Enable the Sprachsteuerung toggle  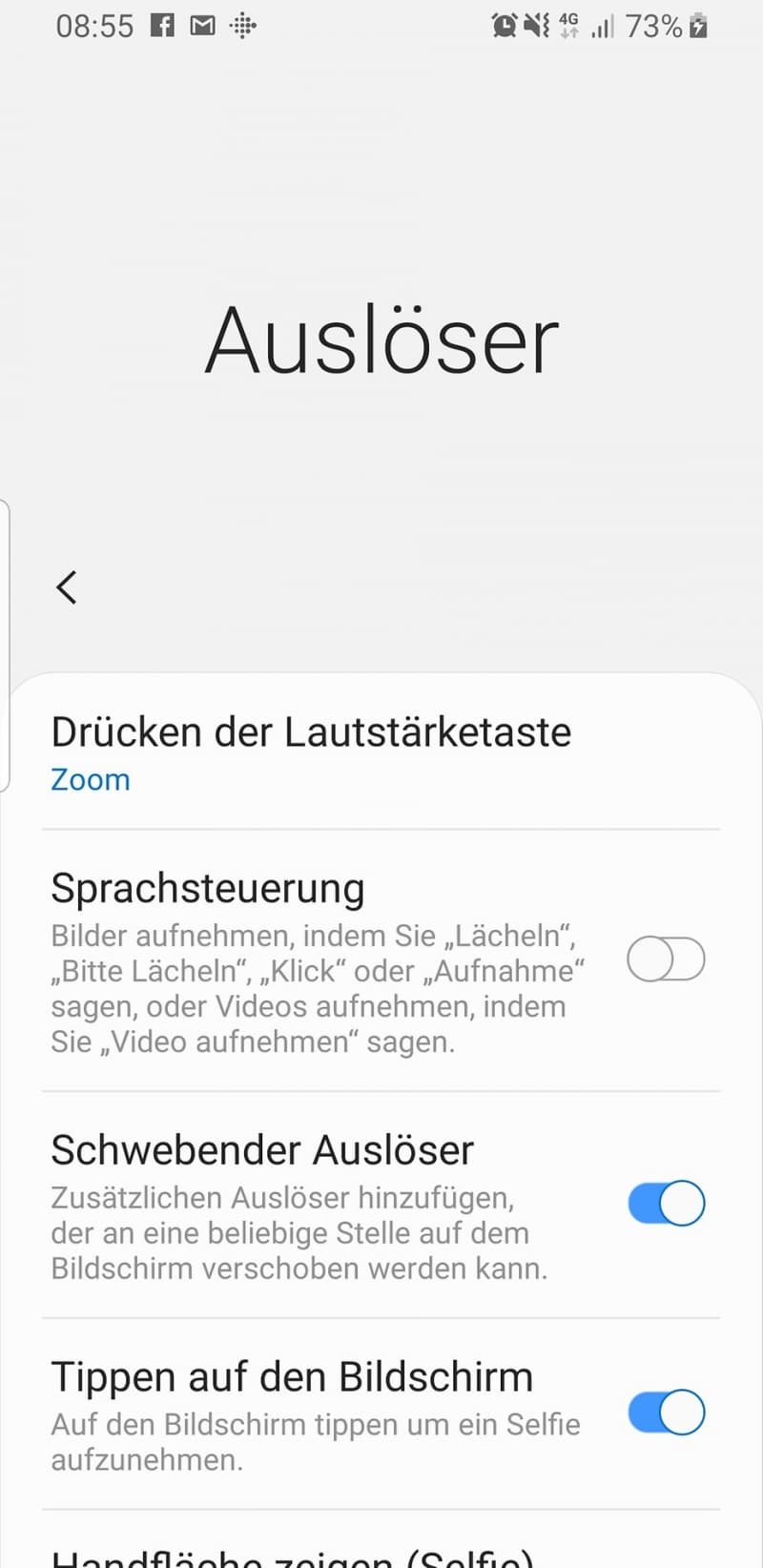pyautogui.click(x=666, y=959)
